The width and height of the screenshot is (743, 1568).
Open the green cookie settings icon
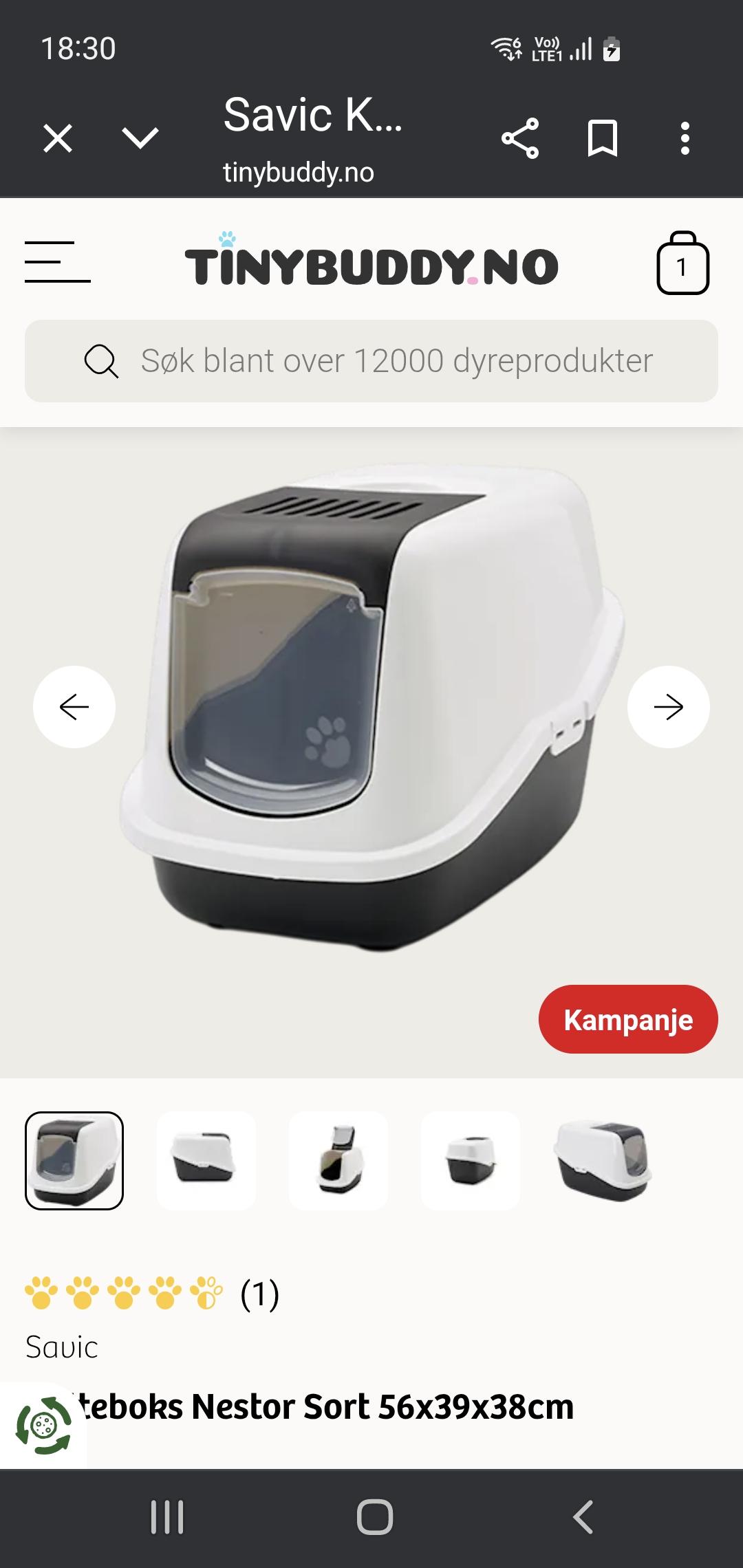pyautogui.click(x=43, y=1425)
